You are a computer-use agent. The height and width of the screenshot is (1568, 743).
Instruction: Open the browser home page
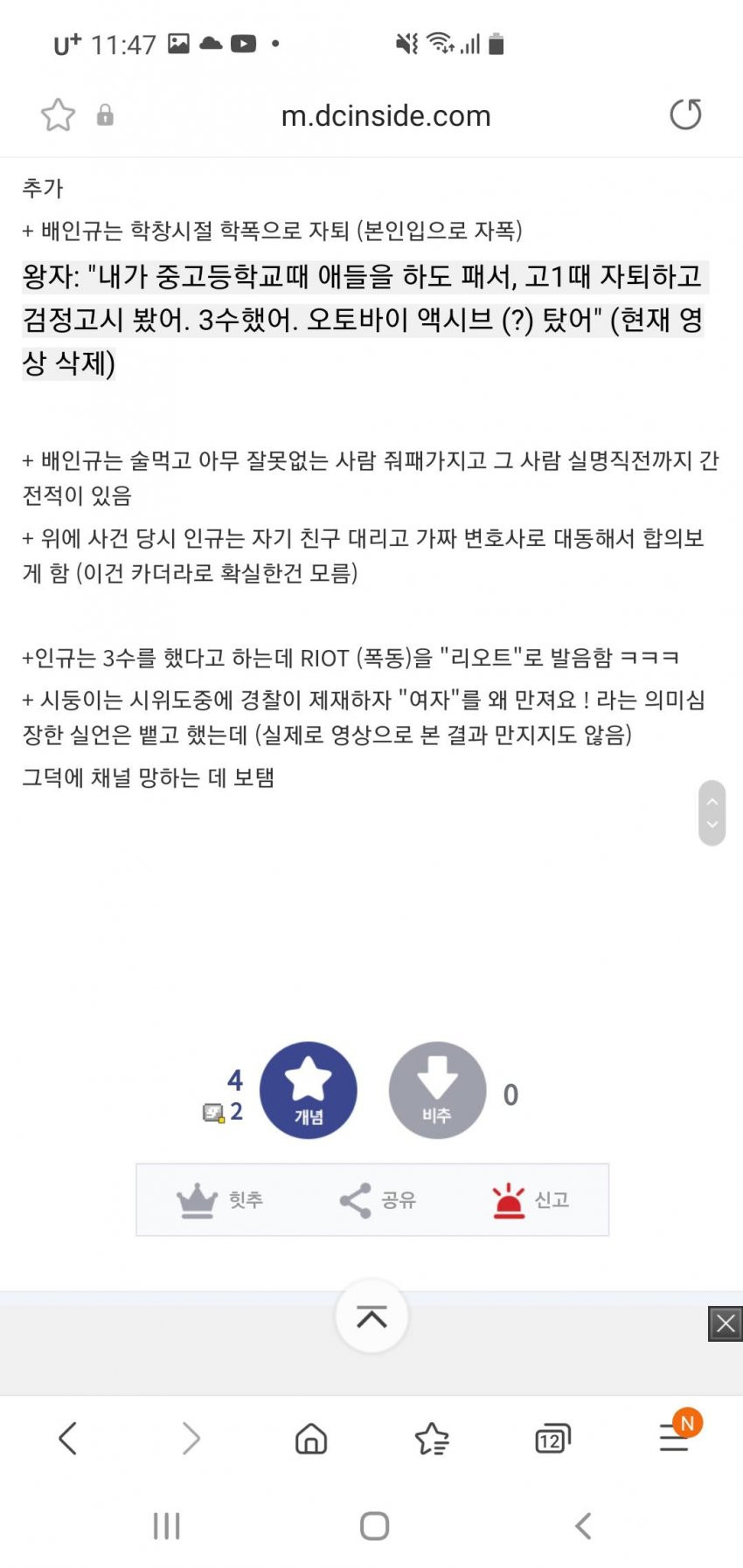(x=311, y=1438)
